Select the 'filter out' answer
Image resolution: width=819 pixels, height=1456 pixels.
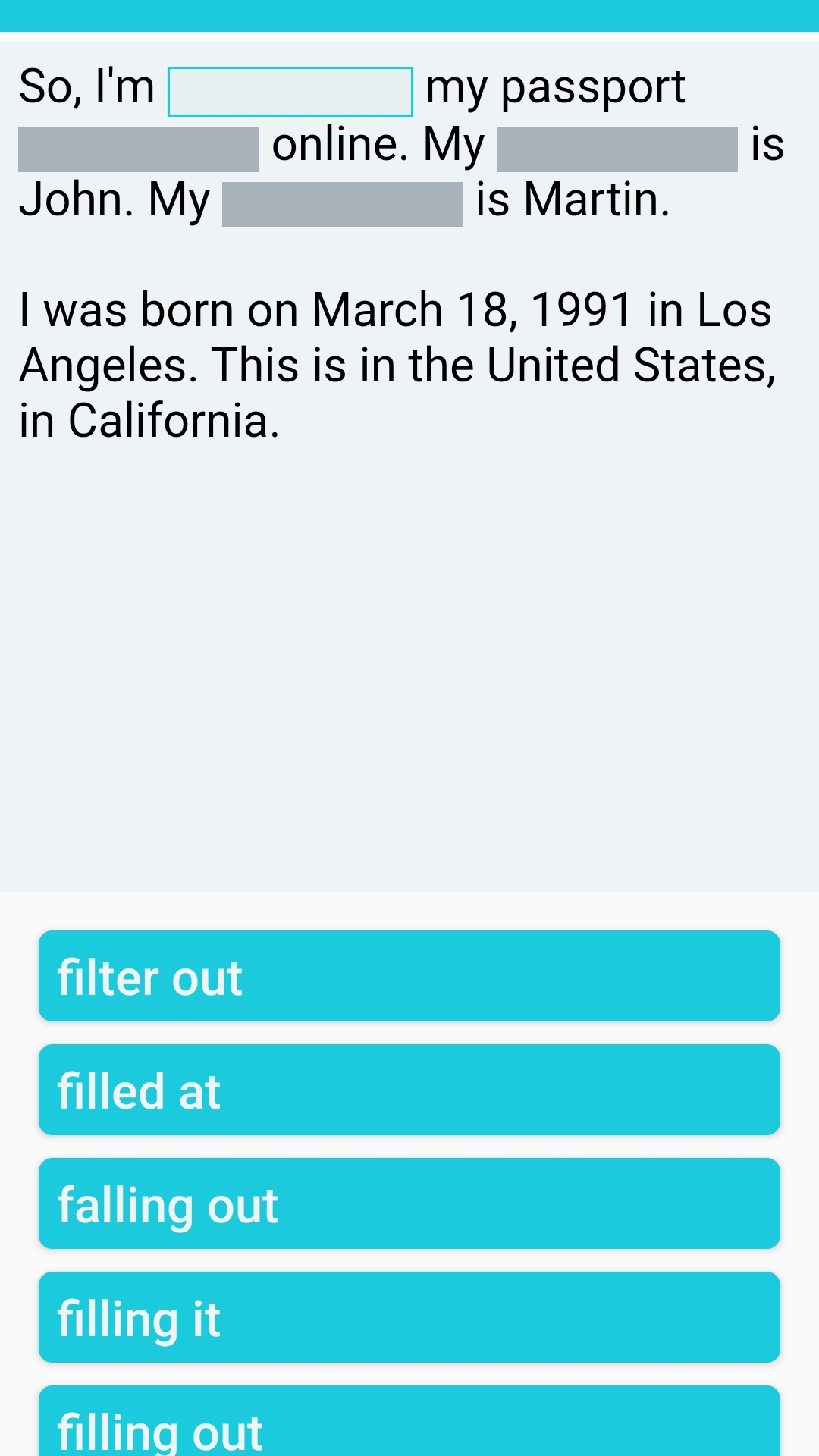[x=409, y=976]
